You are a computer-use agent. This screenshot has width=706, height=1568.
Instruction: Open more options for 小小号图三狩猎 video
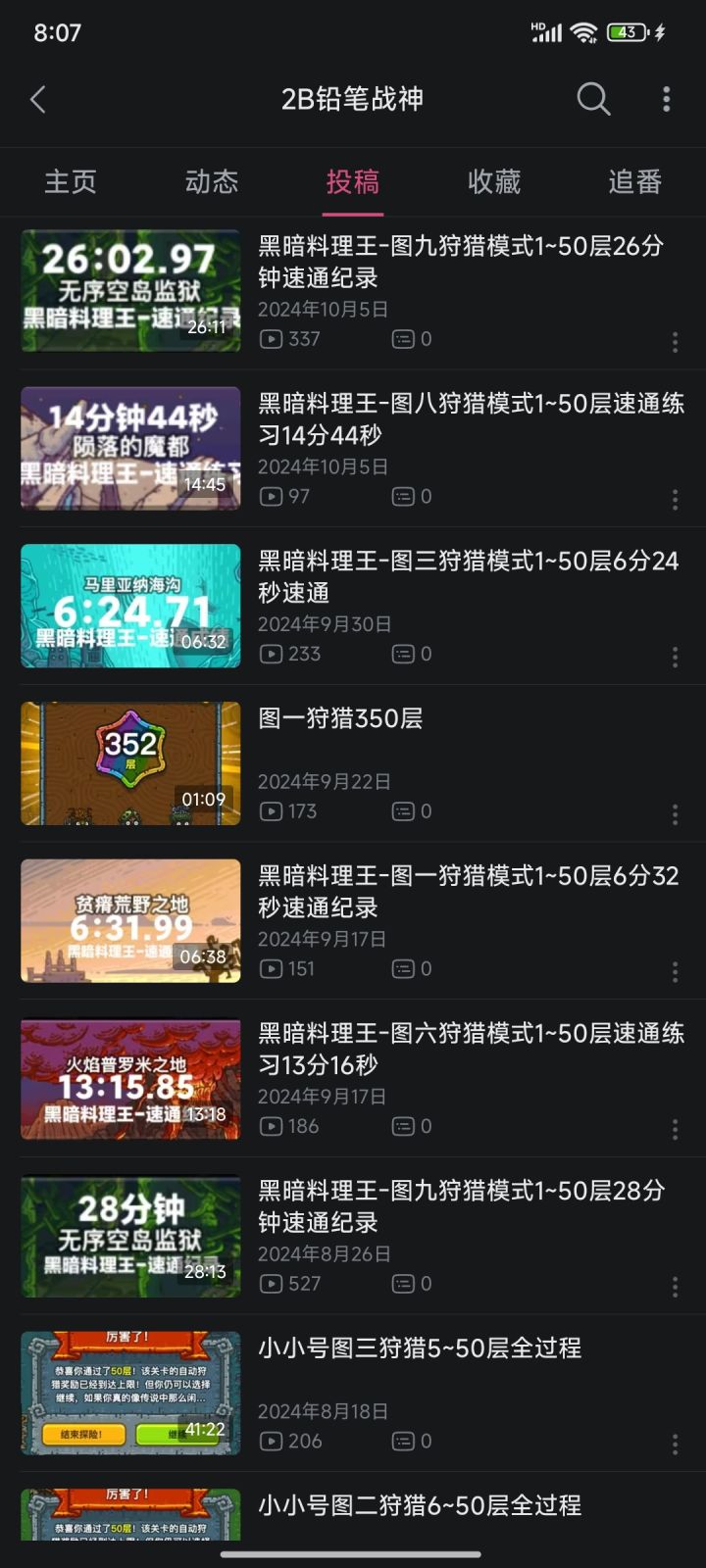(x=675, y=1444)
